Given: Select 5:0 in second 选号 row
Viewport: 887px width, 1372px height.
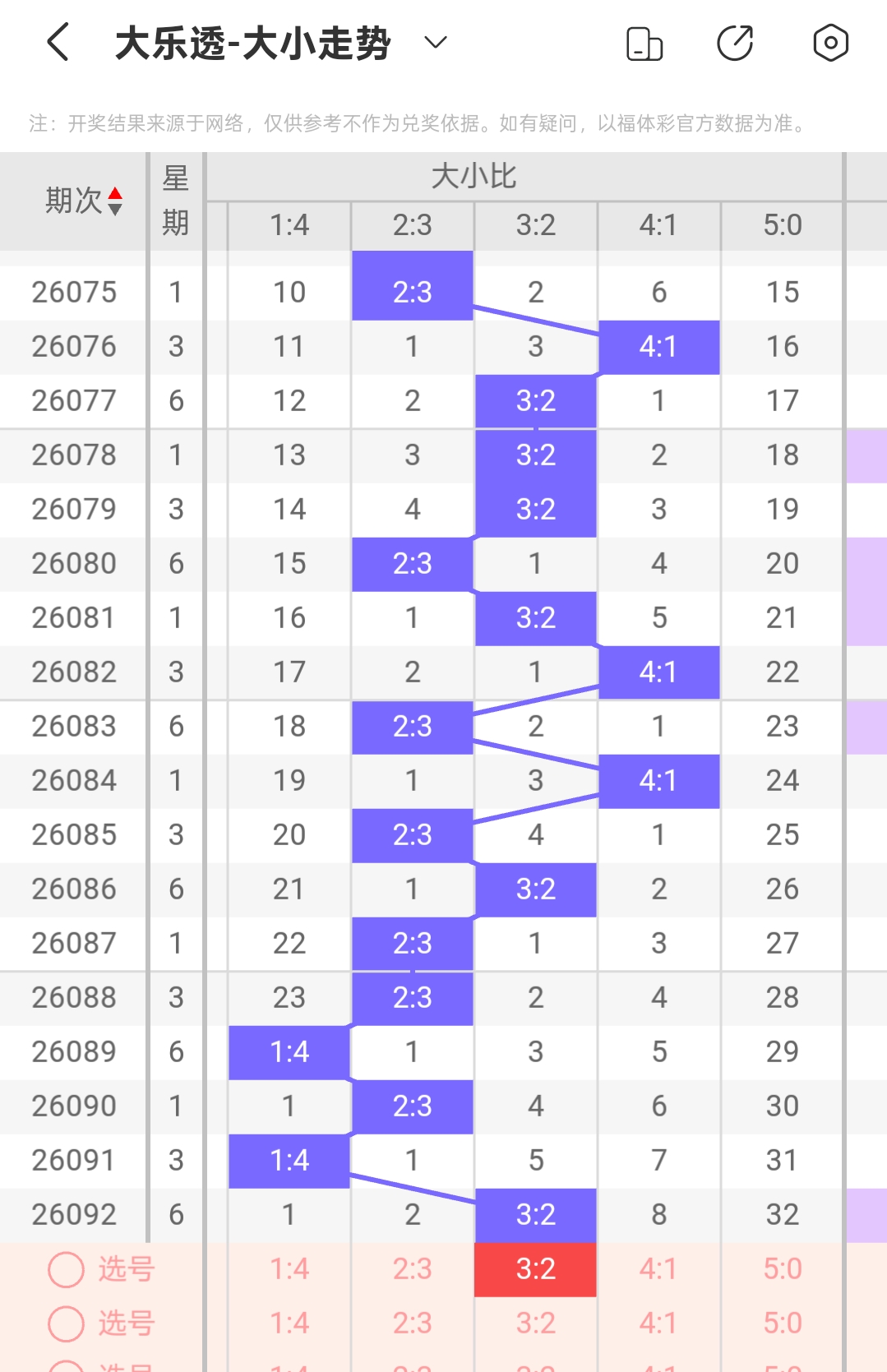Looking at the screenshot, I should click(783, 1323).
